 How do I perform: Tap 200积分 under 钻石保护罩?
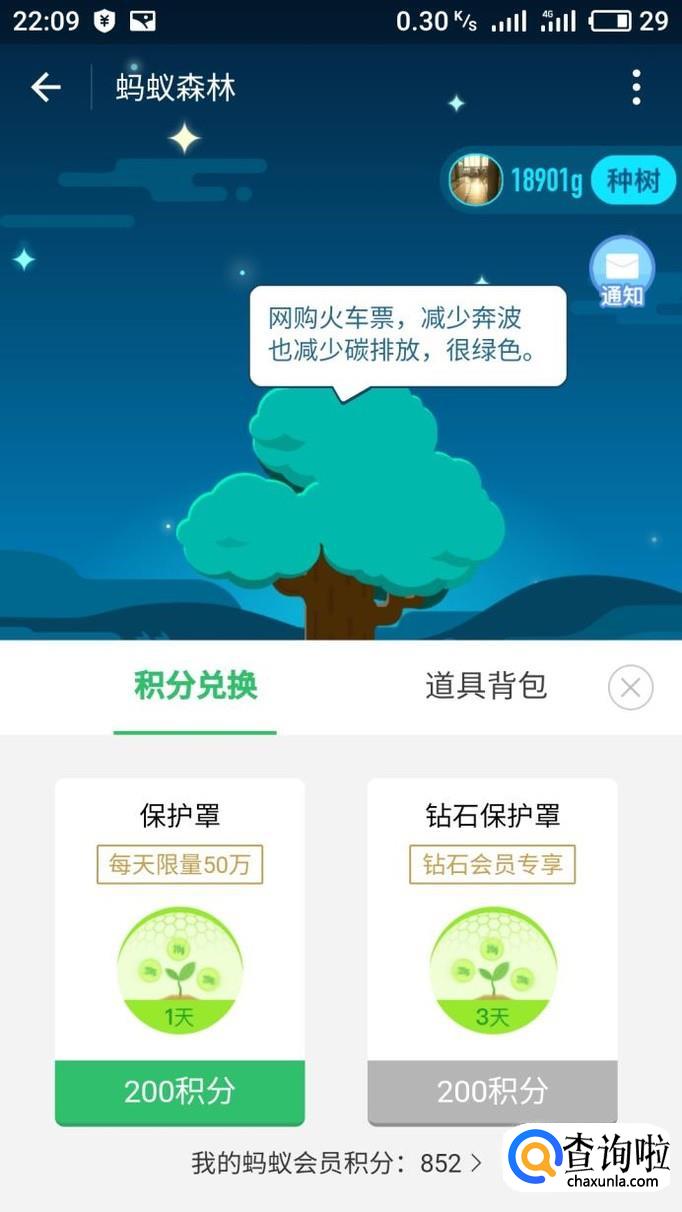click(x=492, y=1091)
